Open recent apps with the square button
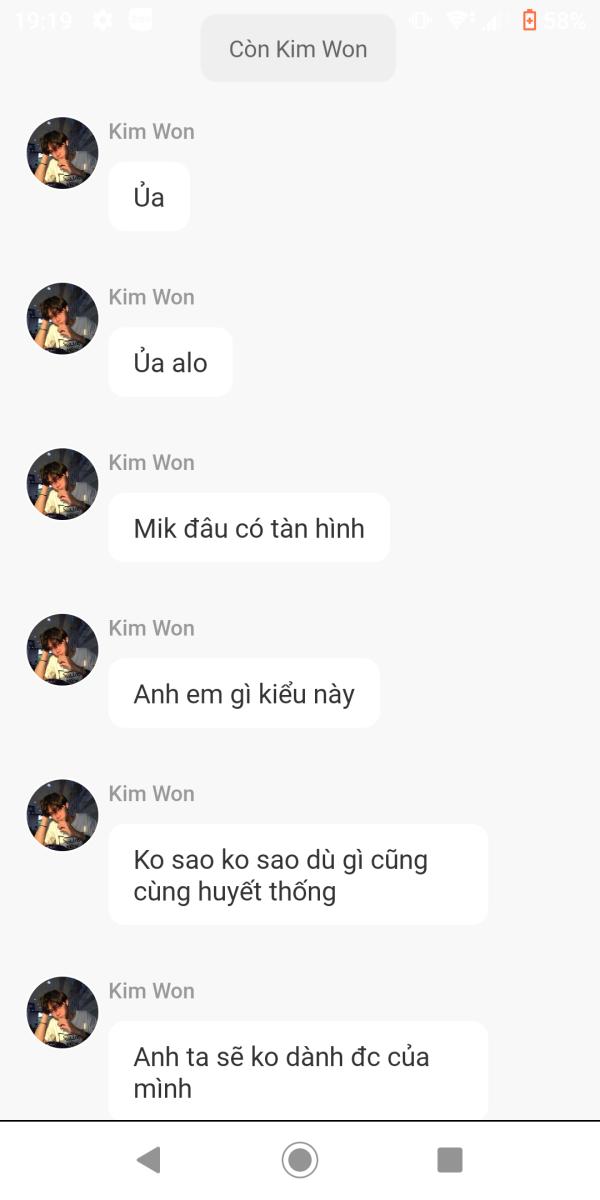600x1200 pixels. point(450,1159)
